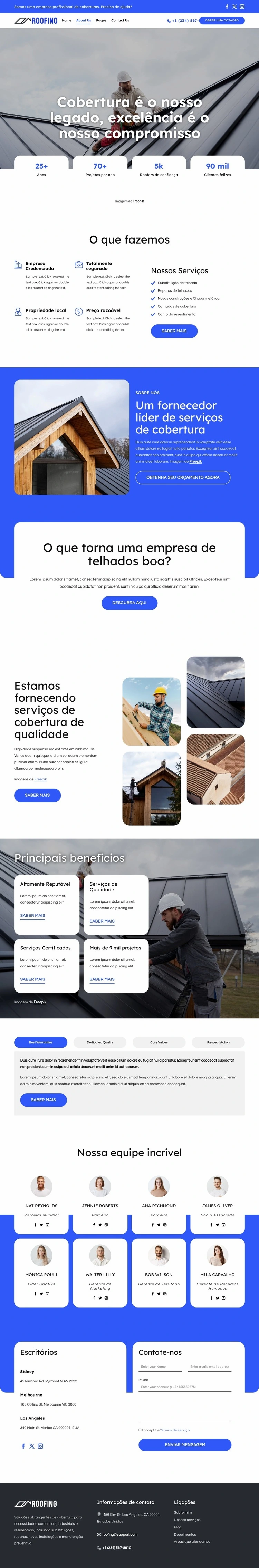Tap the Obter uma cotação button
The height and width of the screenshot is (1568, 259).
tap(222, 21)
